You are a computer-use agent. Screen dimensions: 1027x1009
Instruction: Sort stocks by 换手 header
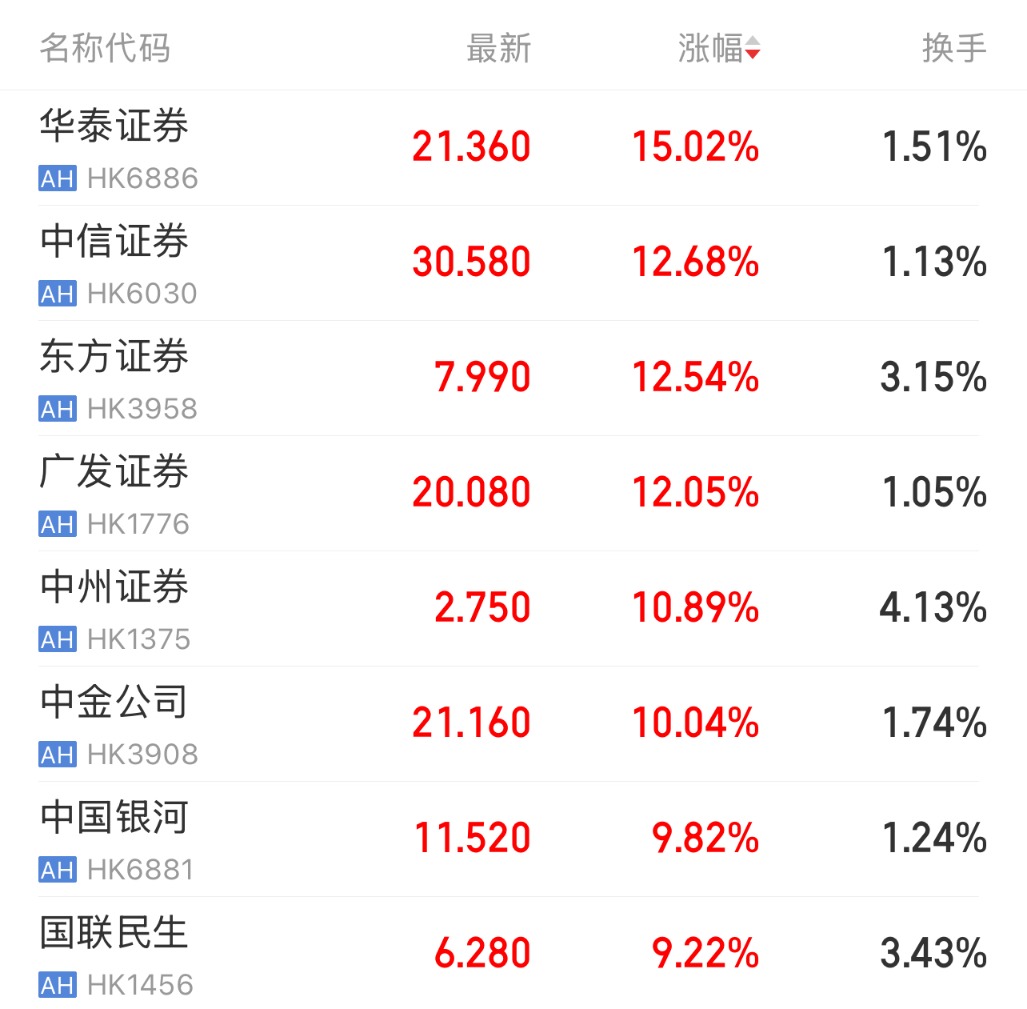point(953,48)
